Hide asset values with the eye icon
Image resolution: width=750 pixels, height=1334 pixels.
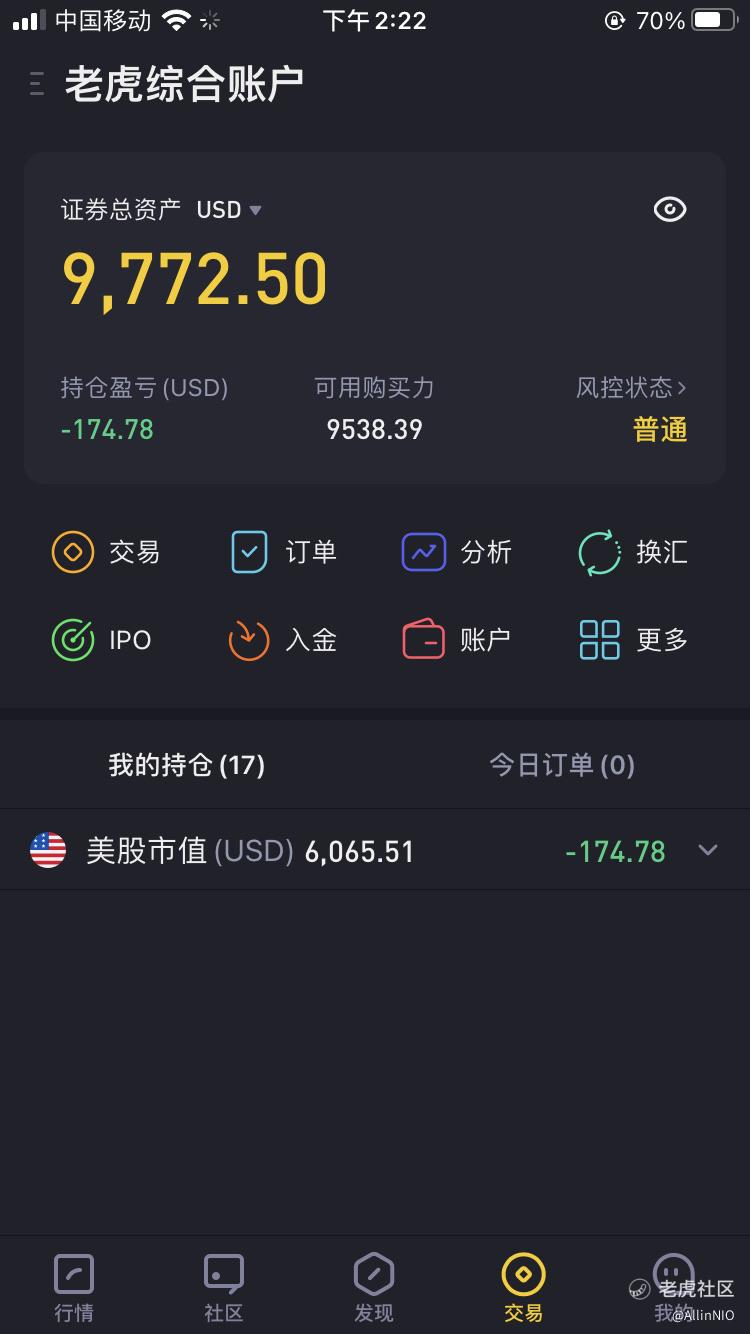(x=670, y=209)
